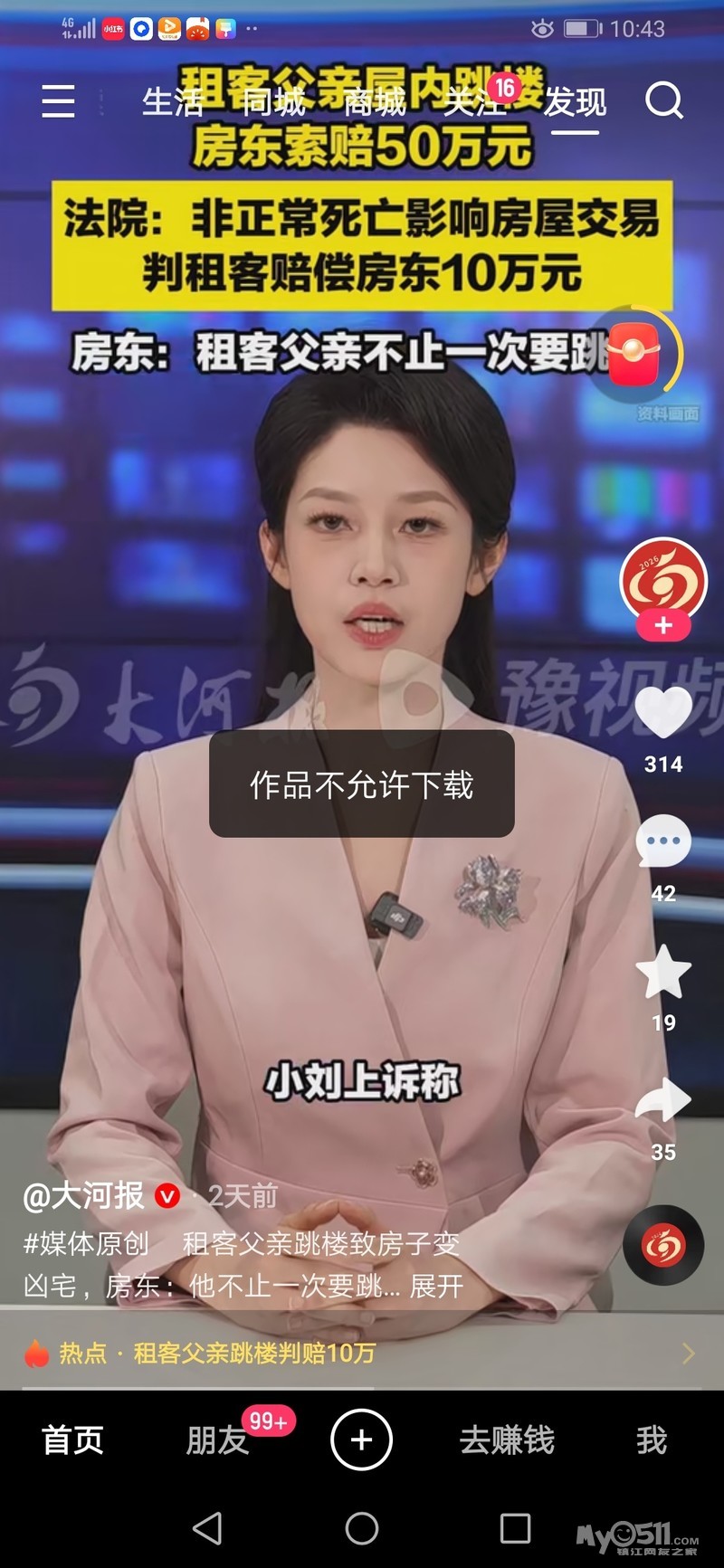Open the 去赚钱 tab

(x=507, y=1440)
